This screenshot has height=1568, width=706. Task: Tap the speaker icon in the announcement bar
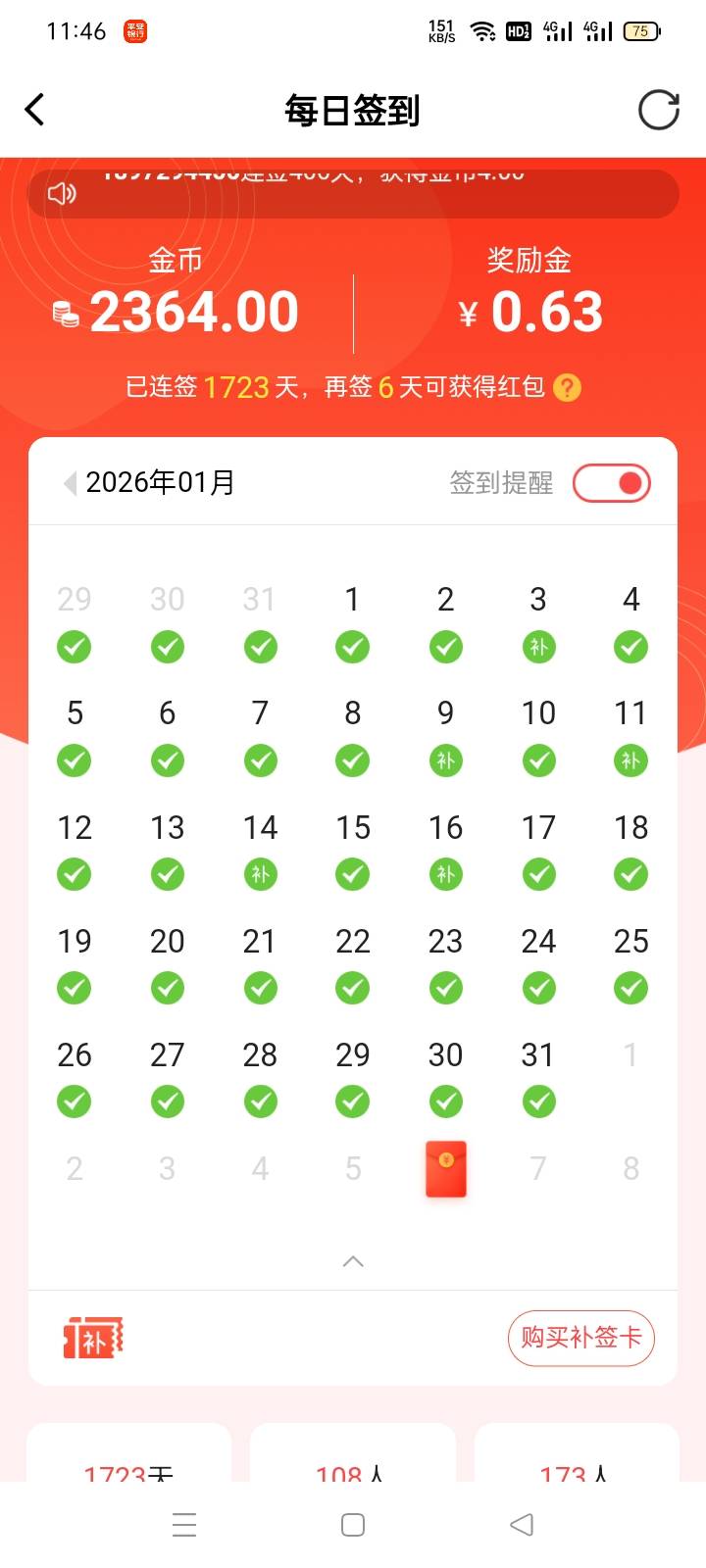tap(62, 194)
